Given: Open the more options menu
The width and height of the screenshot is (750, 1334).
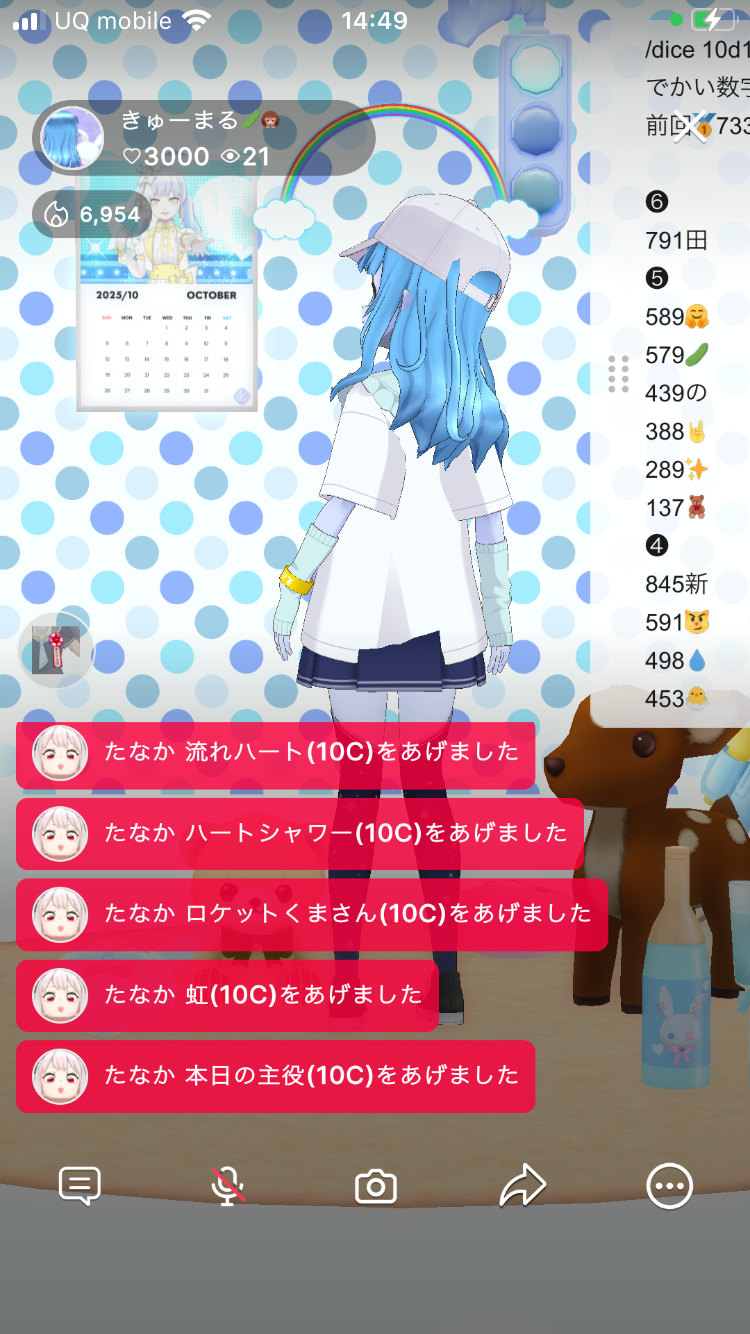Looking at the screenshot, I should 669,1186.
